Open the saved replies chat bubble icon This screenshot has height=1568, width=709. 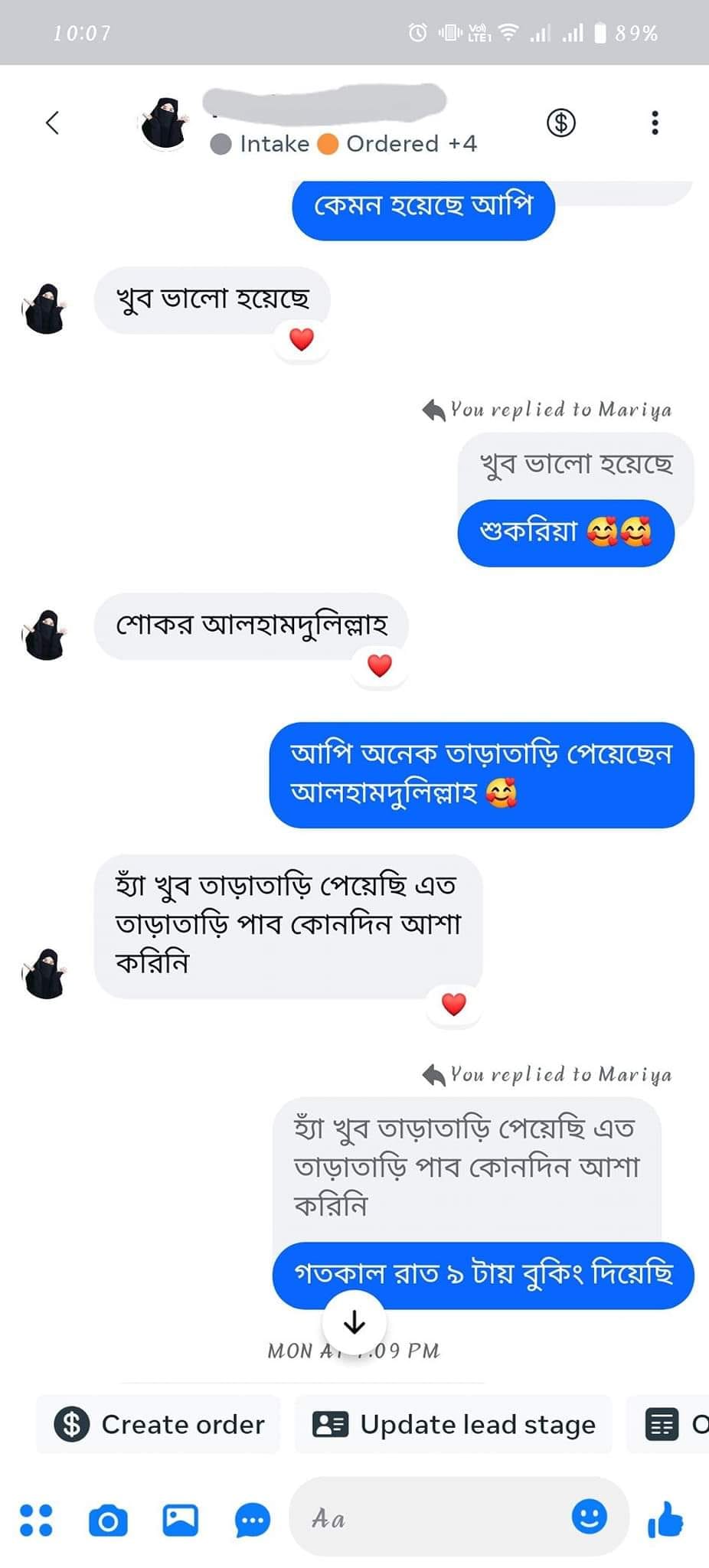(252, 1521)
